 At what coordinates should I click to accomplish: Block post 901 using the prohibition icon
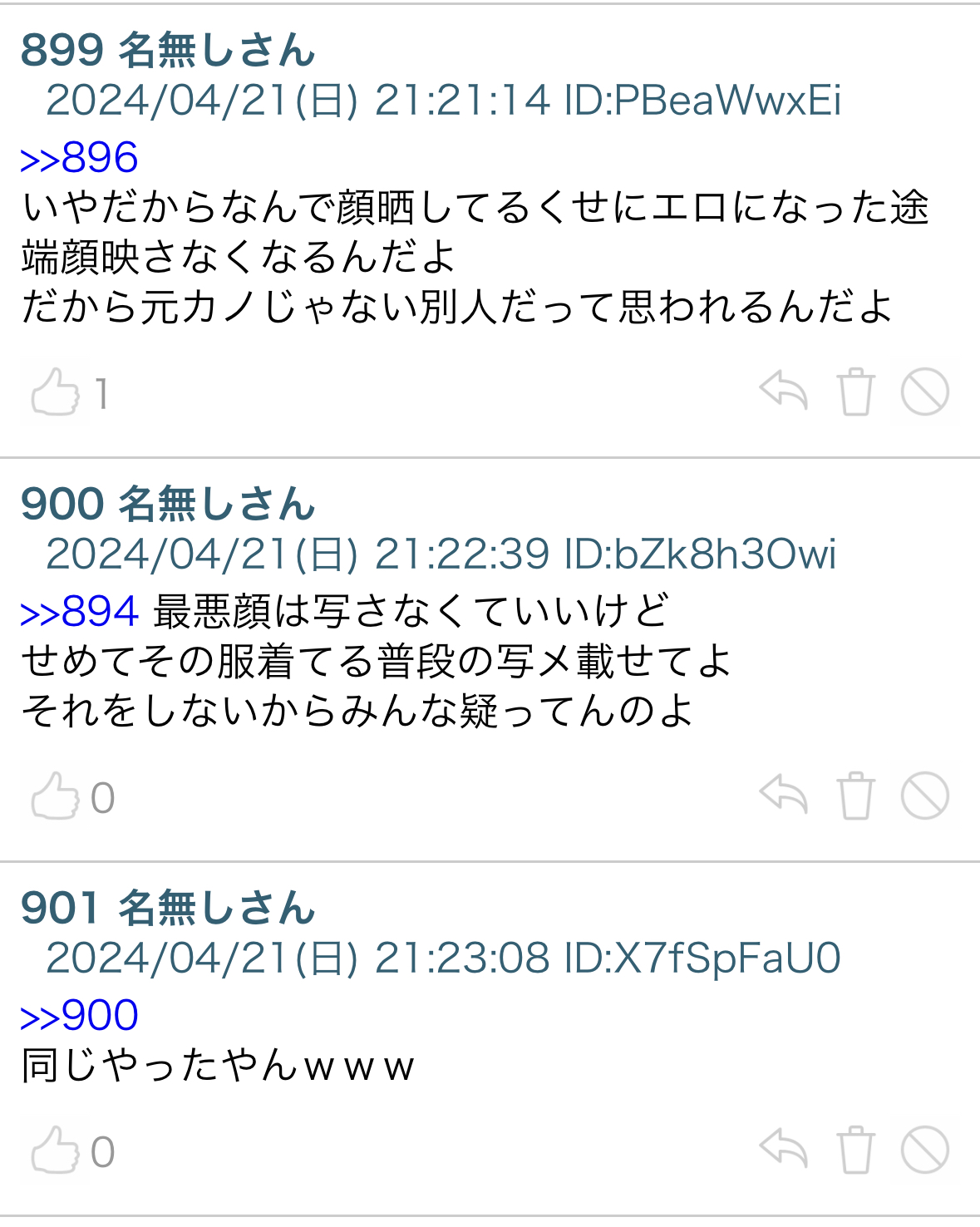point(925,1150)
